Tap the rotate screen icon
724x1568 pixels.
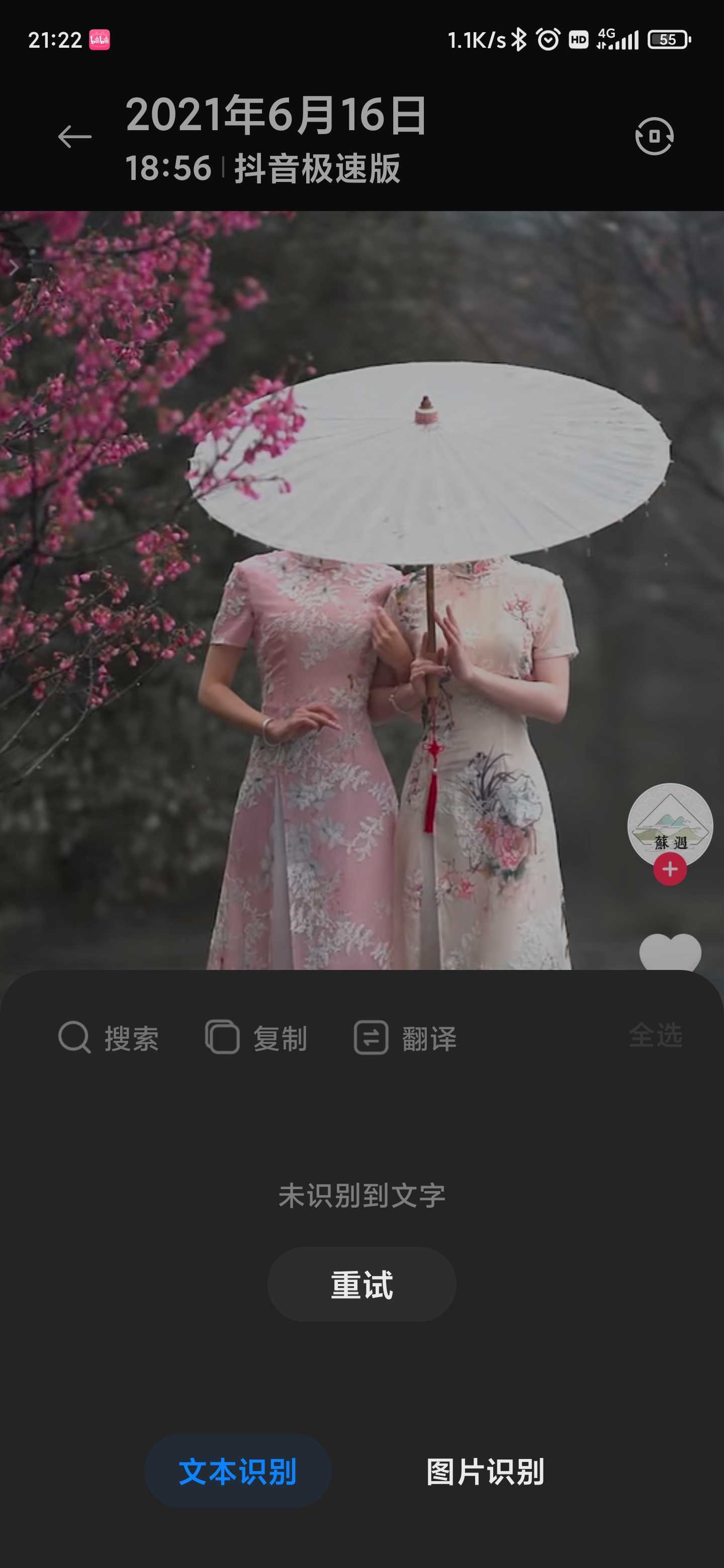(654, 136)
